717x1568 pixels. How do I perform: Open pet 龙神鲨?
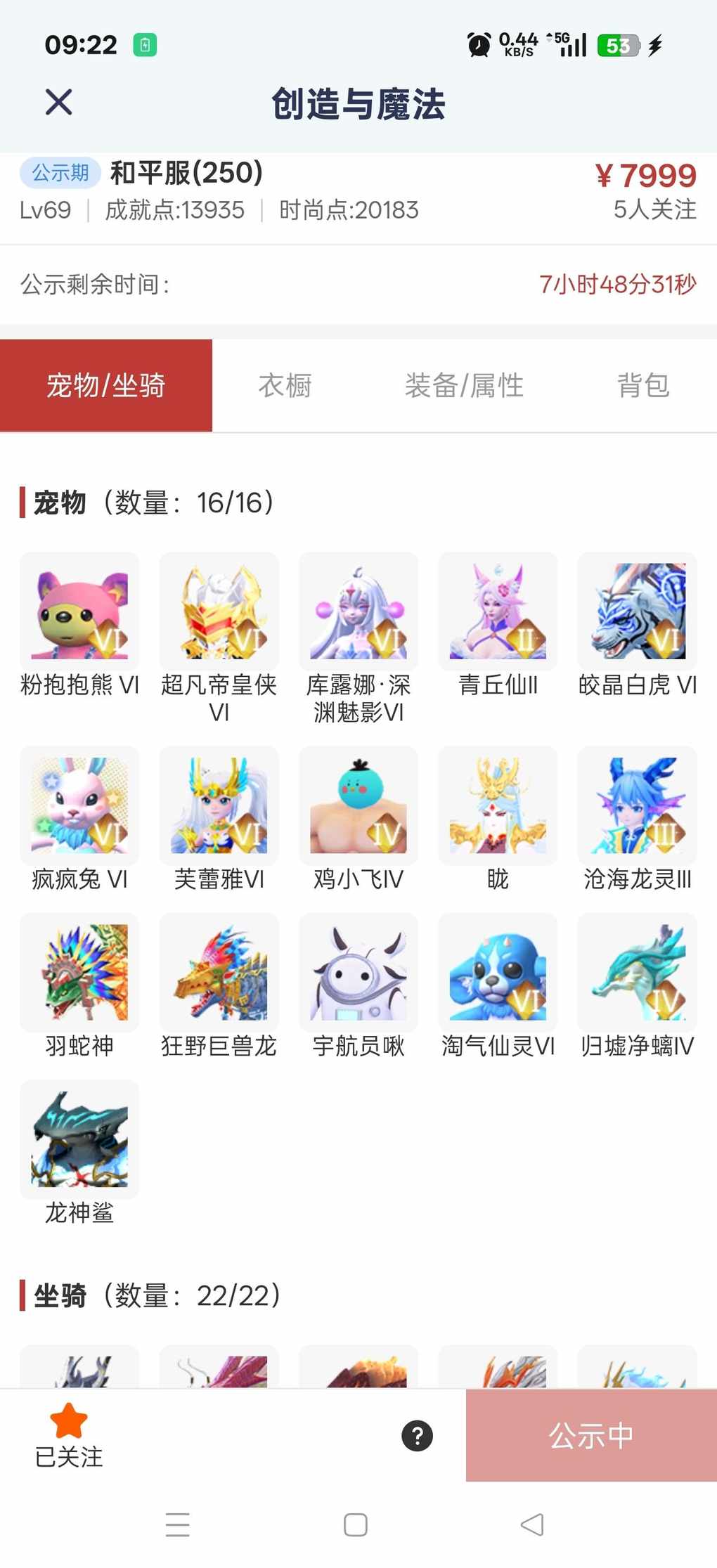pos(79,1139)
